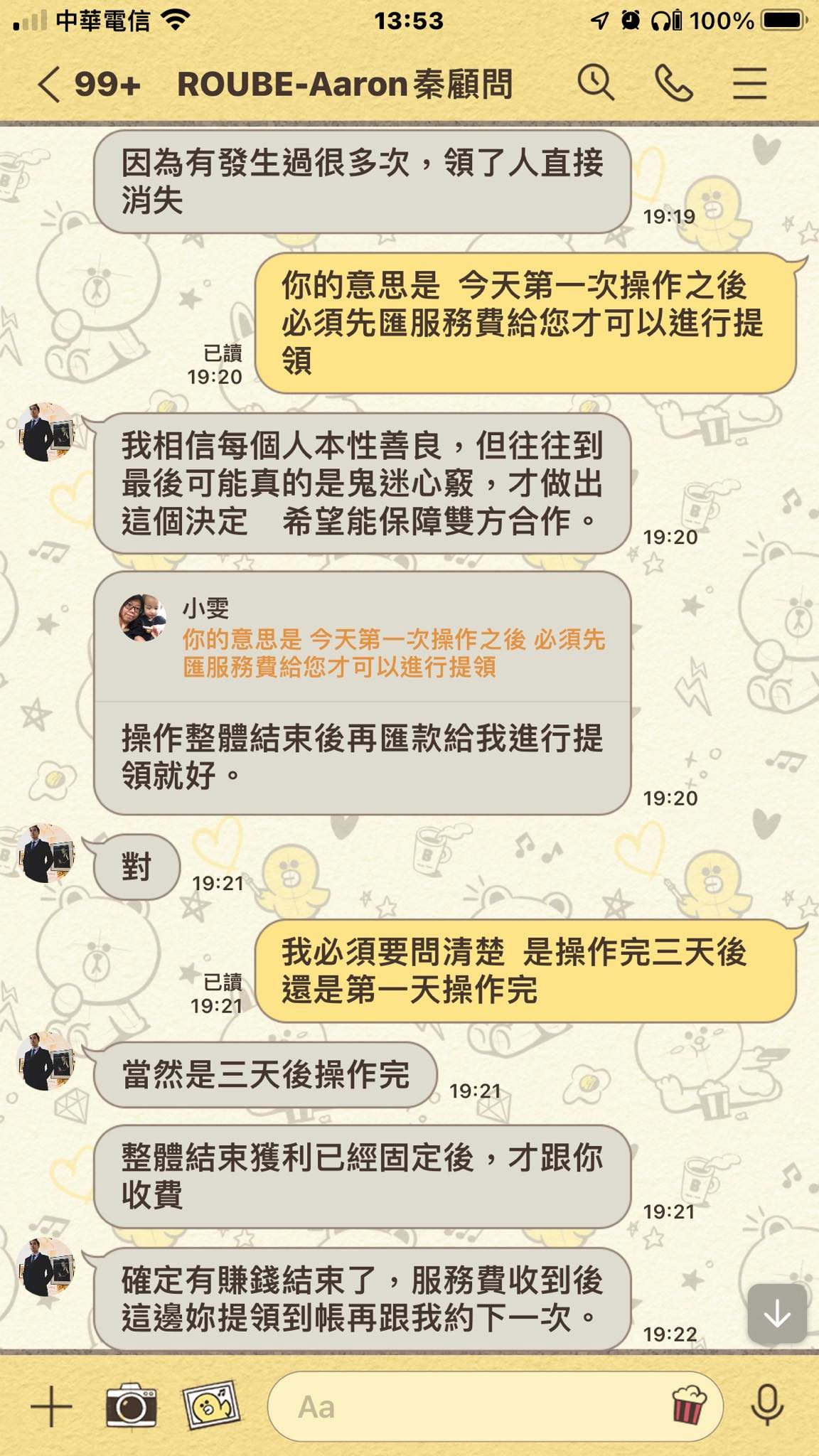Launch the camera from the chat
Image resolution: width=819 pixels, height=1456 pixels.
click(132, 1406)
